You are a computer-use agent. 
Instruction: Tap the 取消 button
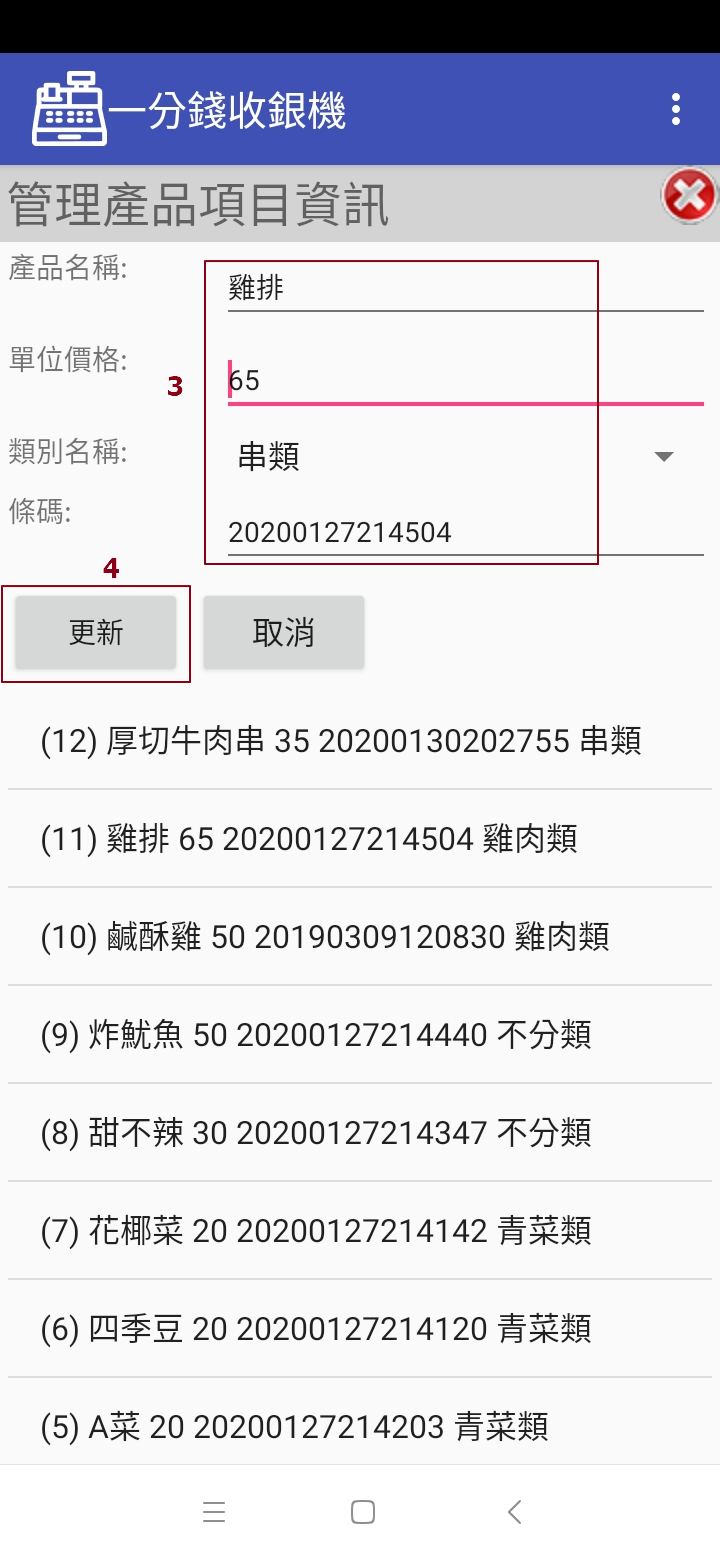coord(284,633)
